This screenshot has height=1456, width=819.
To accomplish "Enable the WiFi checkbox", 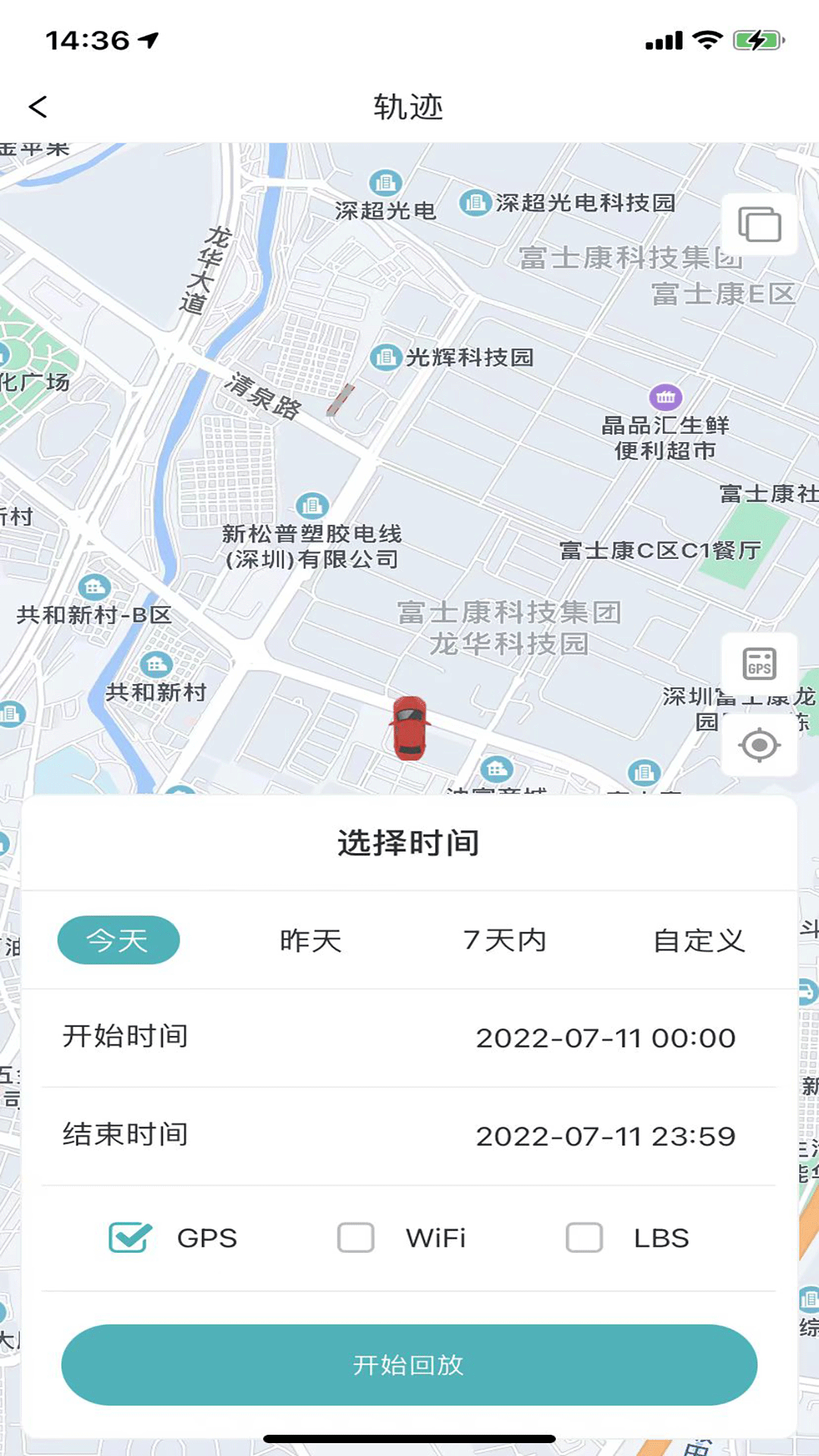I will pos(355,1238).
